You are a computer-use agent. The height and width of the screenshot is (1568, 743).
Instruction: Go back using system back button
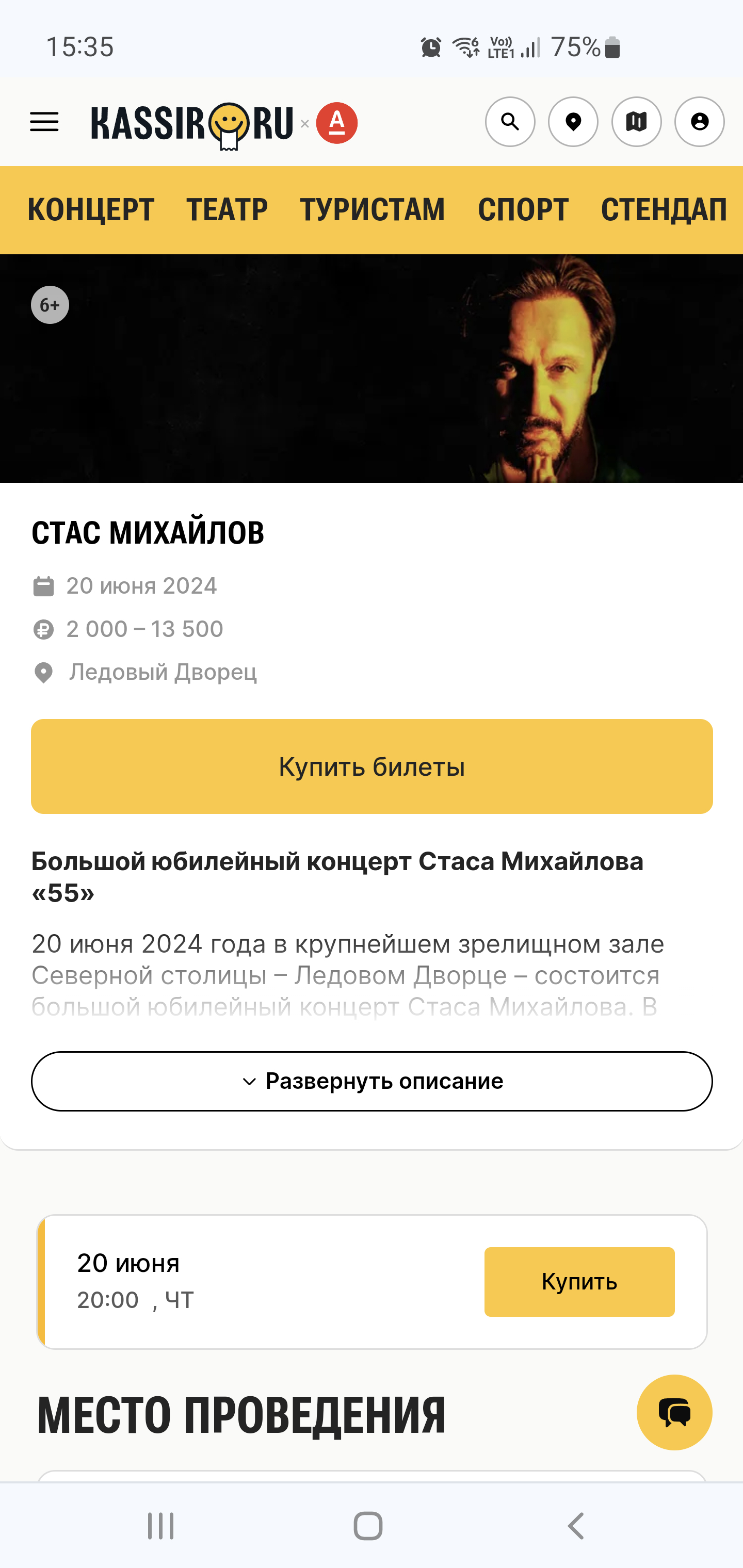(575, 1525)
